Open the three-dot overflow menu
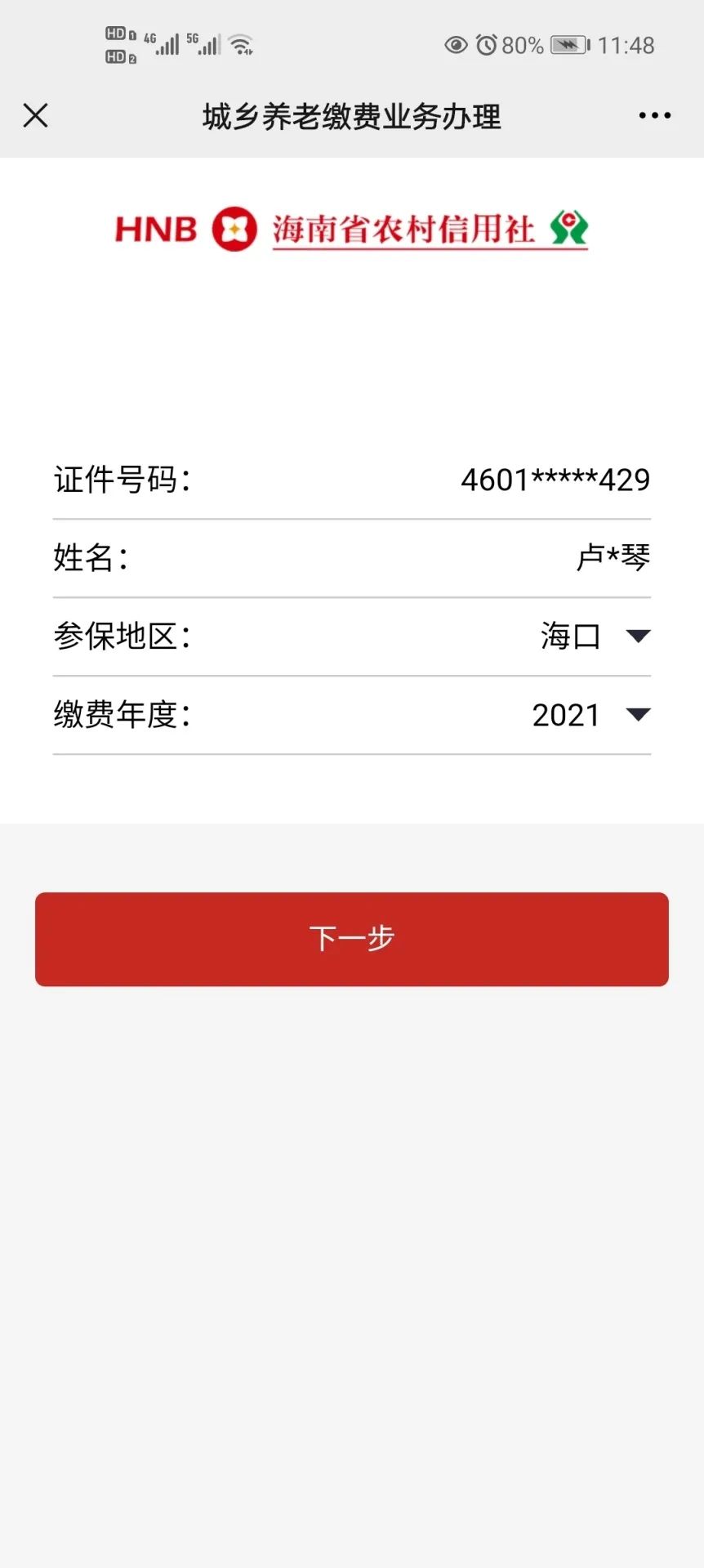 655,115
